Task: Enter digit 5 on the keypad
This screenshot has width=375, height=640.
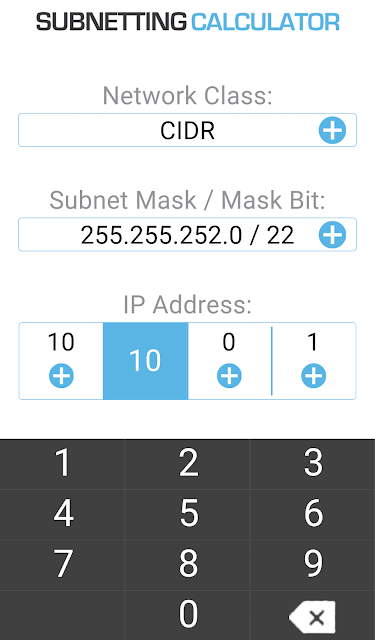Action: tap(187, 515)
